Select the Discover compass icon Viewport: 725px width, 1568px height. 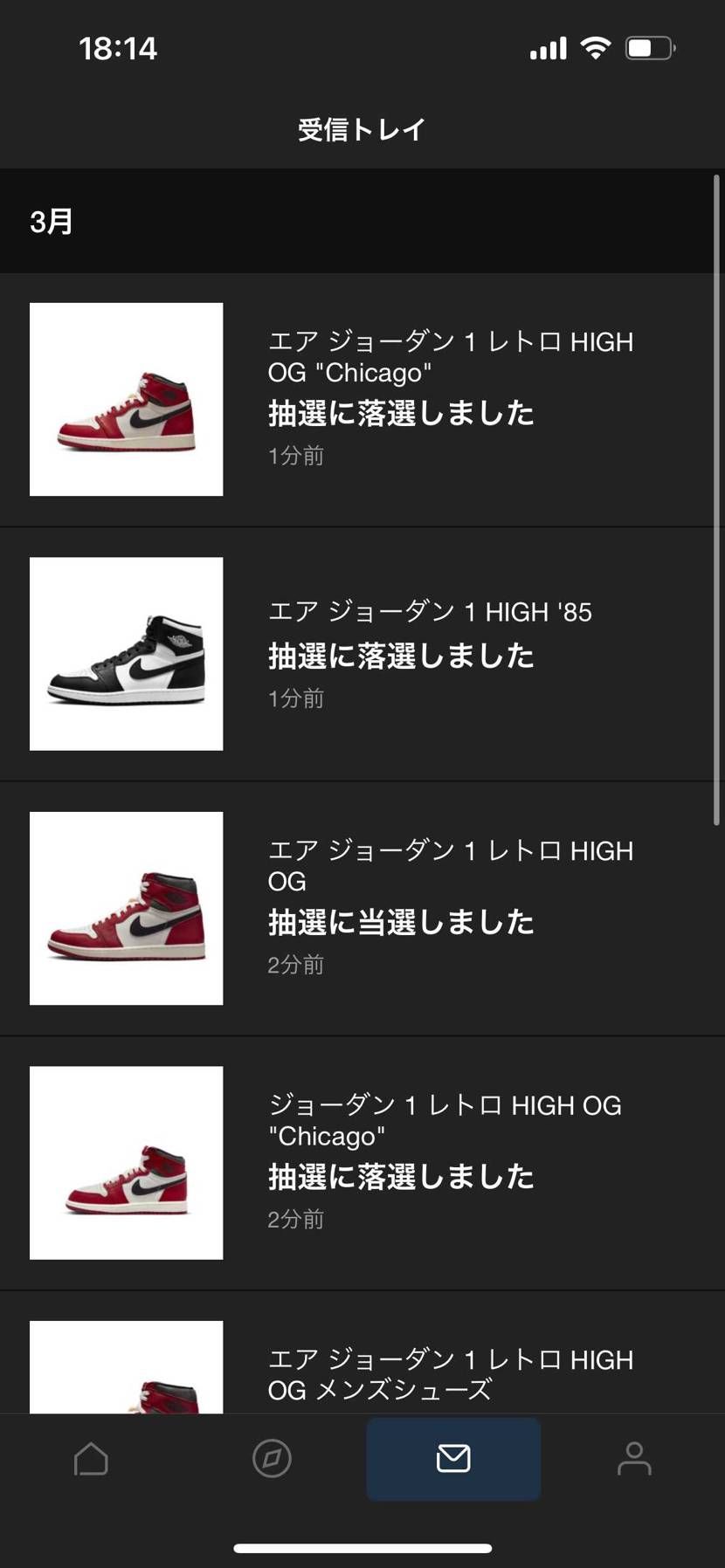tap(272, 1459)
